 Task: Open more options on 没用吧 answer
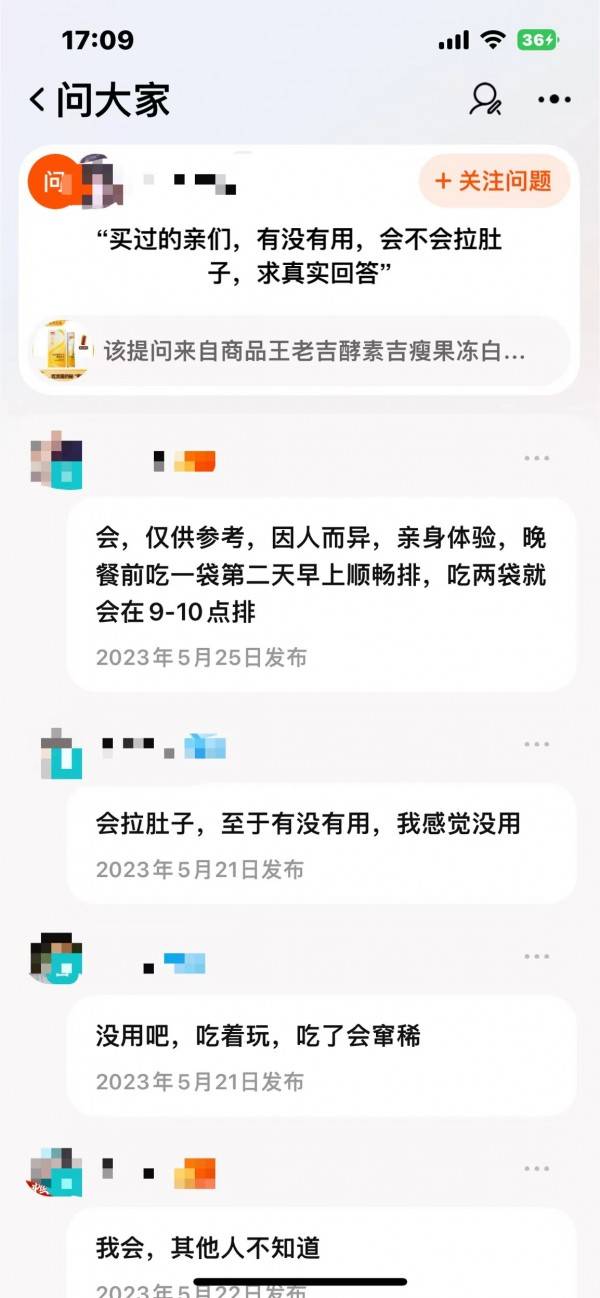[x=537, y=957]
